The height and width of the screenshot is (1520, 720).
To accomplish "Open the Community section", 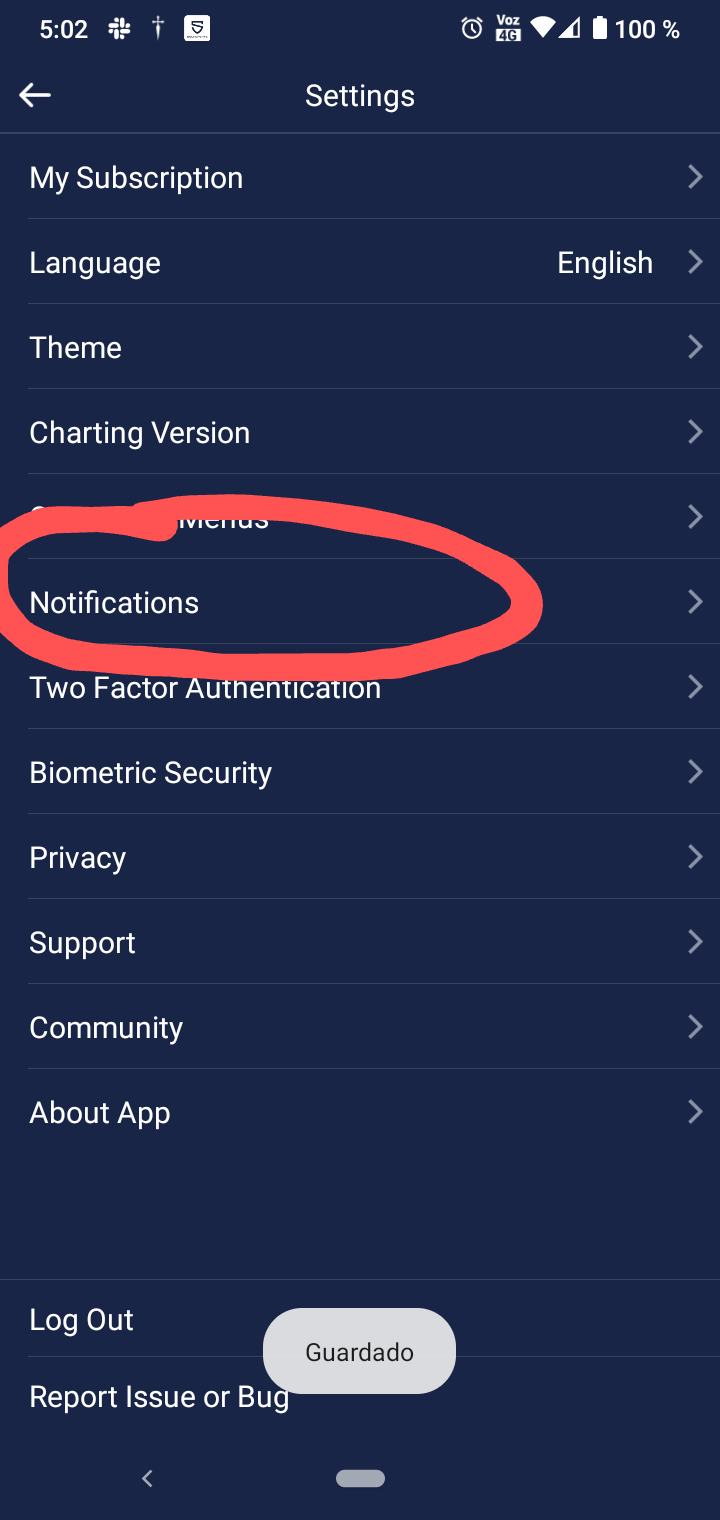I will (x=360, y=1027).
